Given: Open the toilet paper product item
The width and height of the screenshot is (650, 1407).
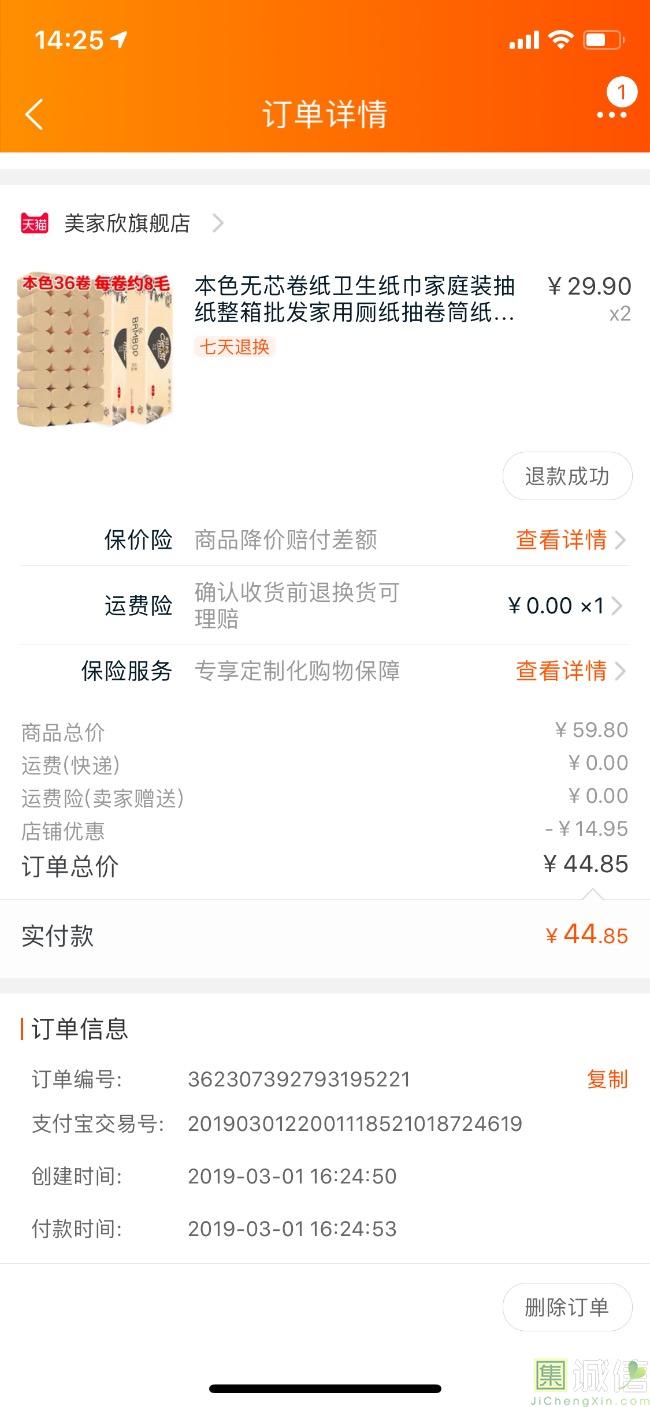Looking at the screenshot, I should (x=354, y=299).
